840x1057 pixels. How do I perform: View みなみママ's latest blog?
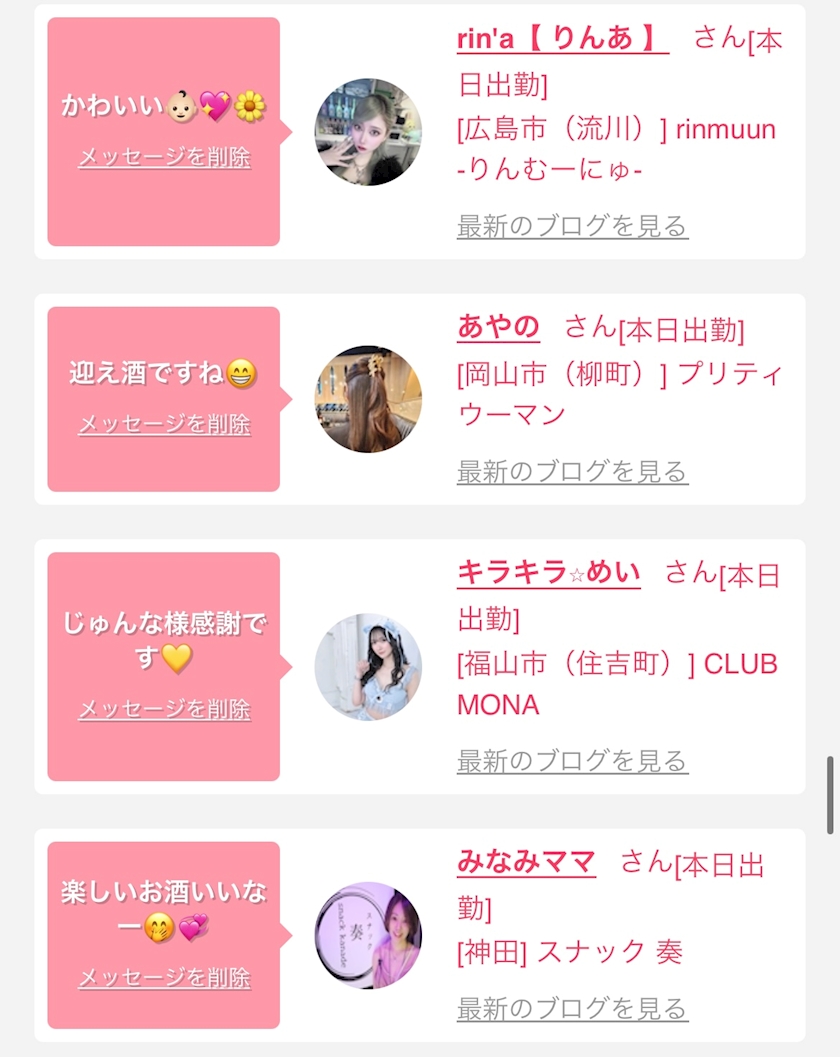[x=572, y=1008]
